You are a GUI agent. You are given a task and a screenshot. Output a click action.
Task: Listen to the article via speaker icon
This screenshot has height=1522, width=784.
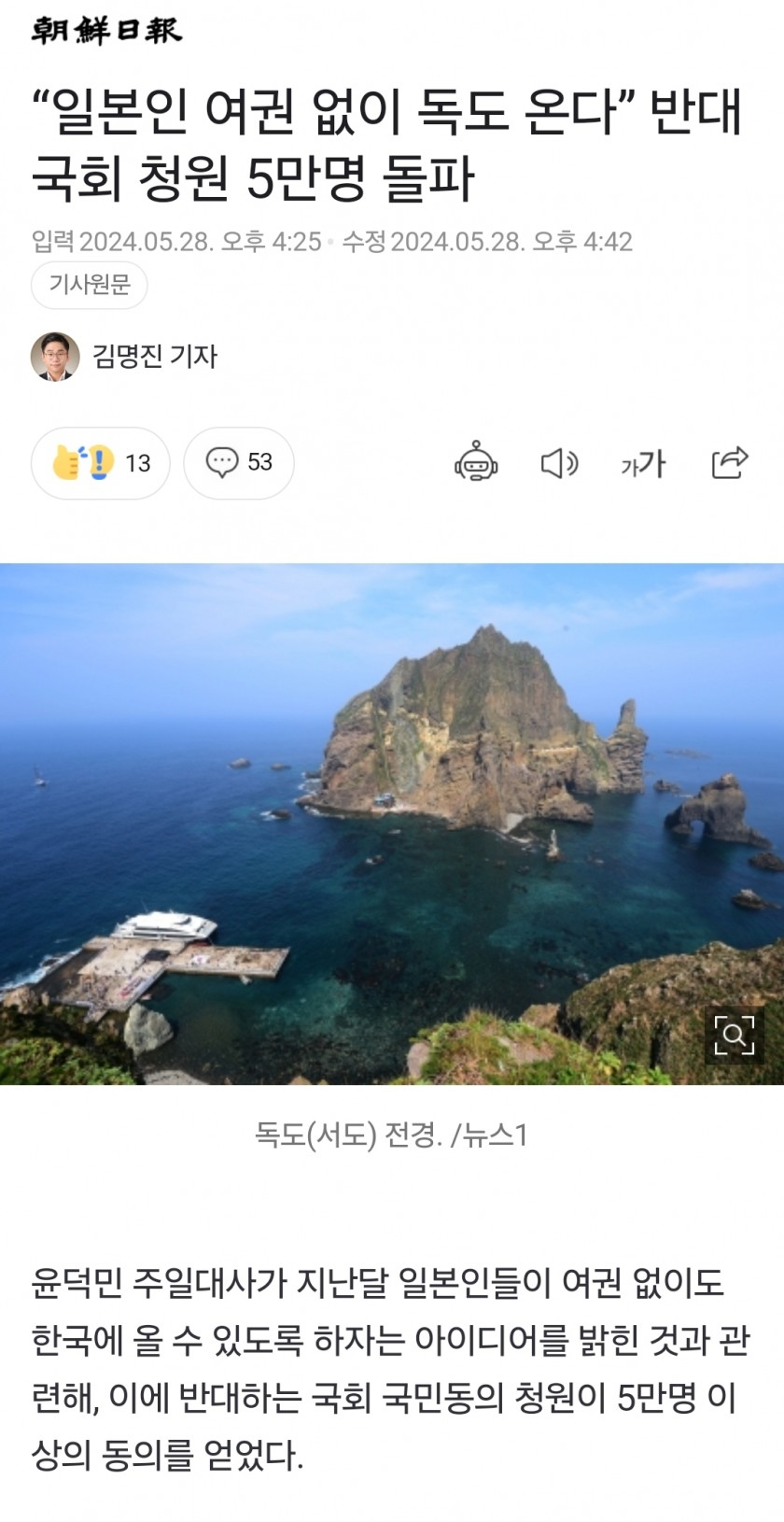[x=559, y=462]
